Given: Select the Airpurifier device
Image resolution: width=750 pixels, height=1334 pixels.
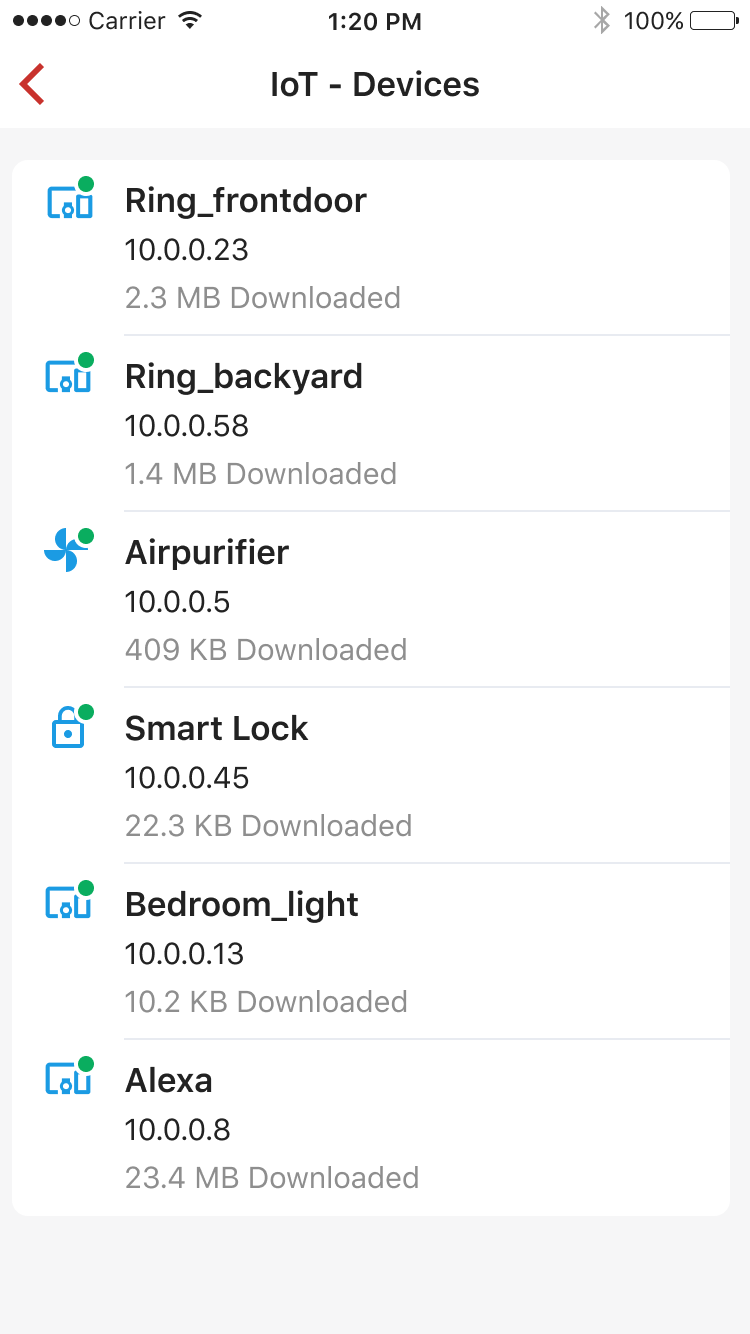Looking at the screenshot, I should point(371,600).
